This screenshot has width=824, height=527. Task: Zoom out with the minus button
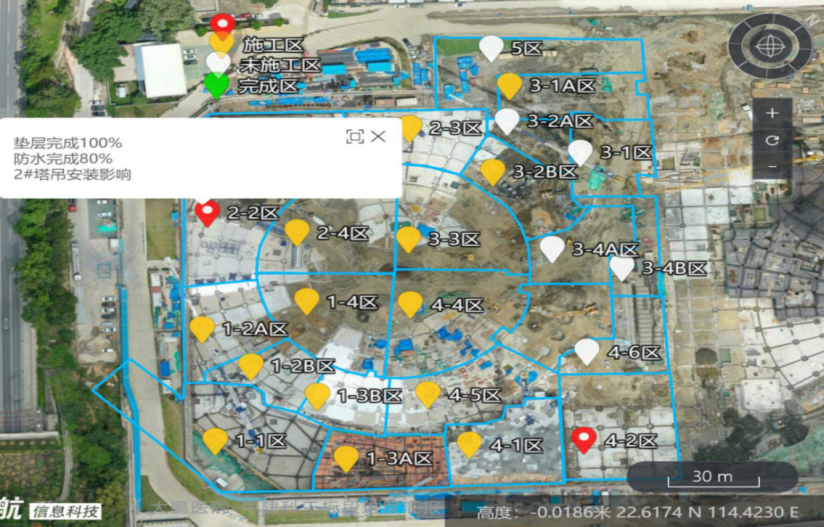pyautogui.click(x=772, y=167)
